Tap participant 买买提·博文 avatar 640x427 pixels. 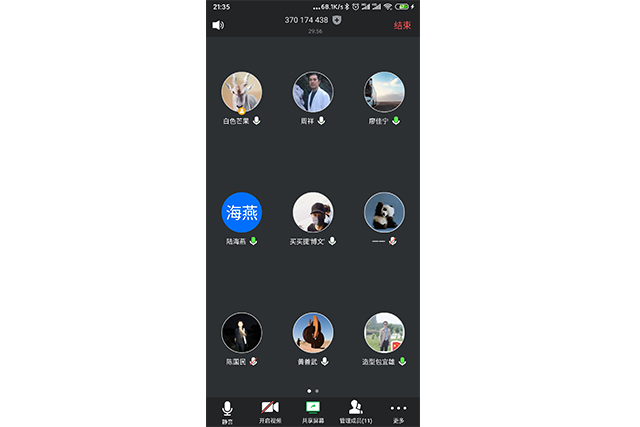pos(313,212)
